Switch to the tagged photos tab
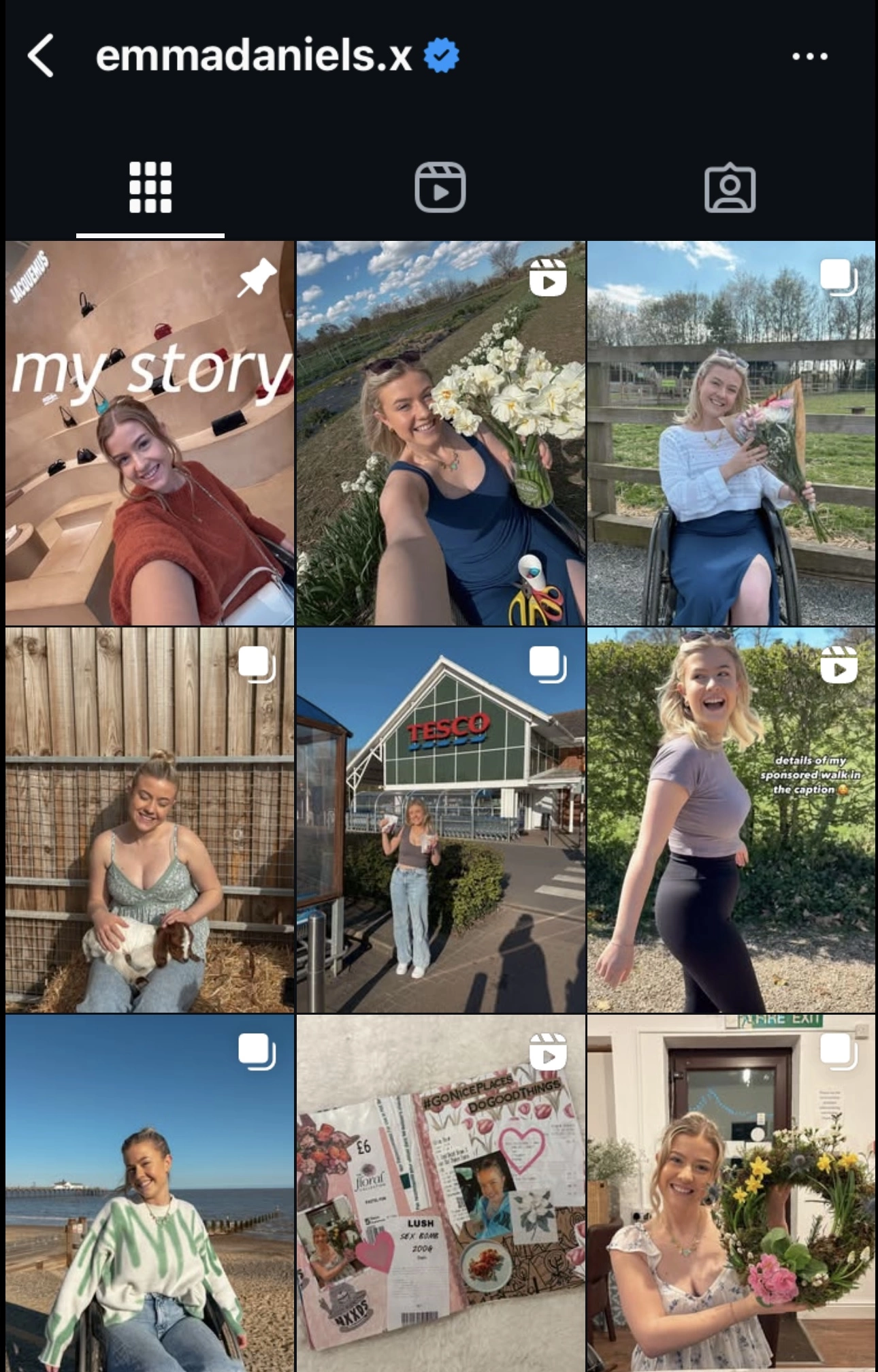 tap(730, 188)
